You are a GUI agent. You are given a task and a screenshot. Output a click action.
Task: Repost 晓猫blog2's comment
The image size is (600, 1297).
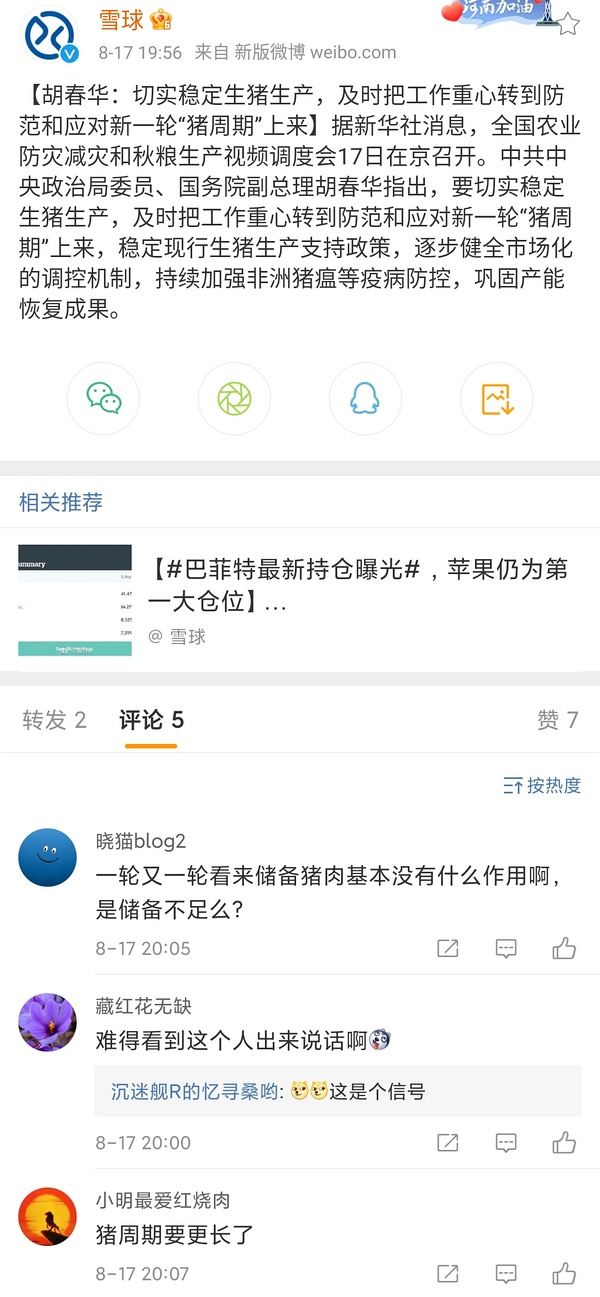[x=448, y=948]
